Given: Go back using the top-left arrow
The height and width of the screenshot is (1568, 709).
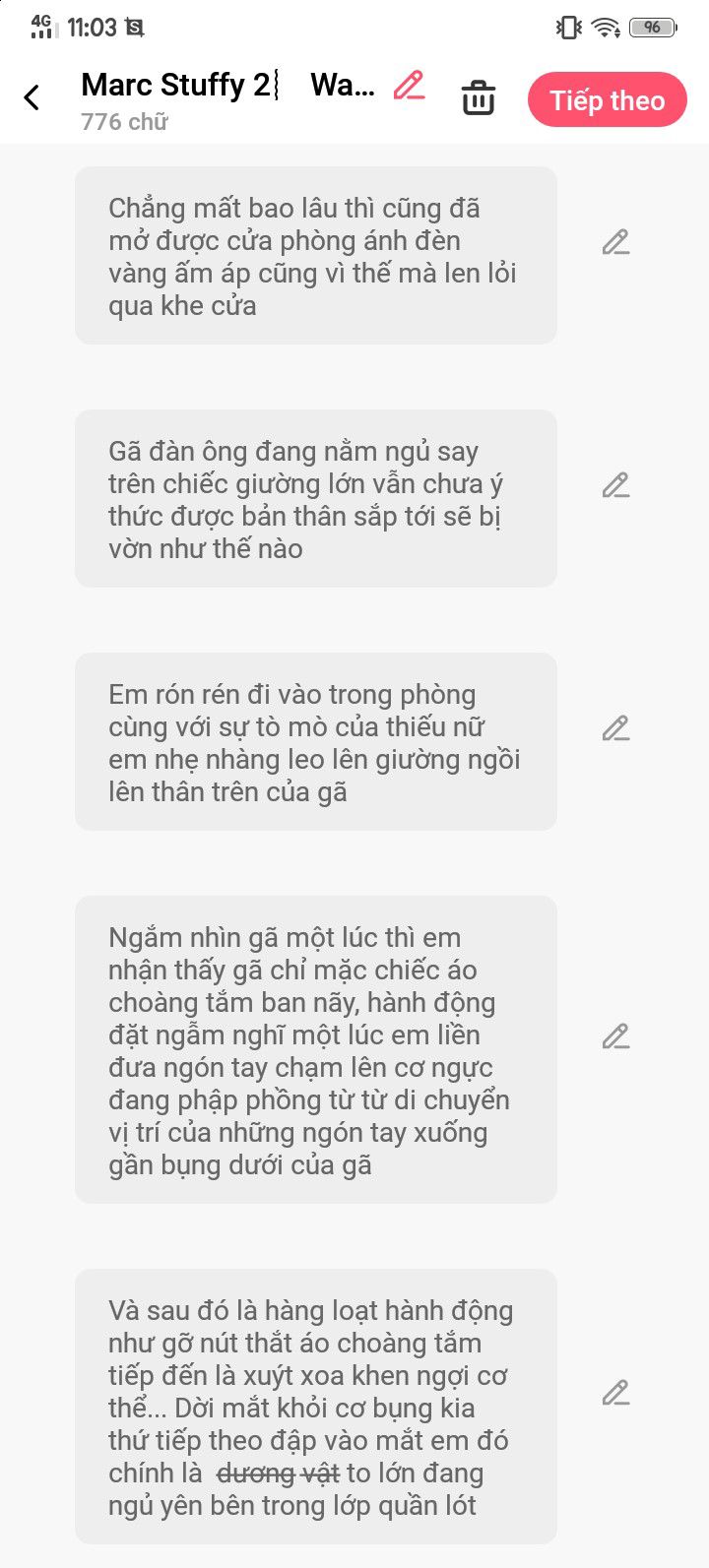Looking at the screenshot, I should [32, 97].
